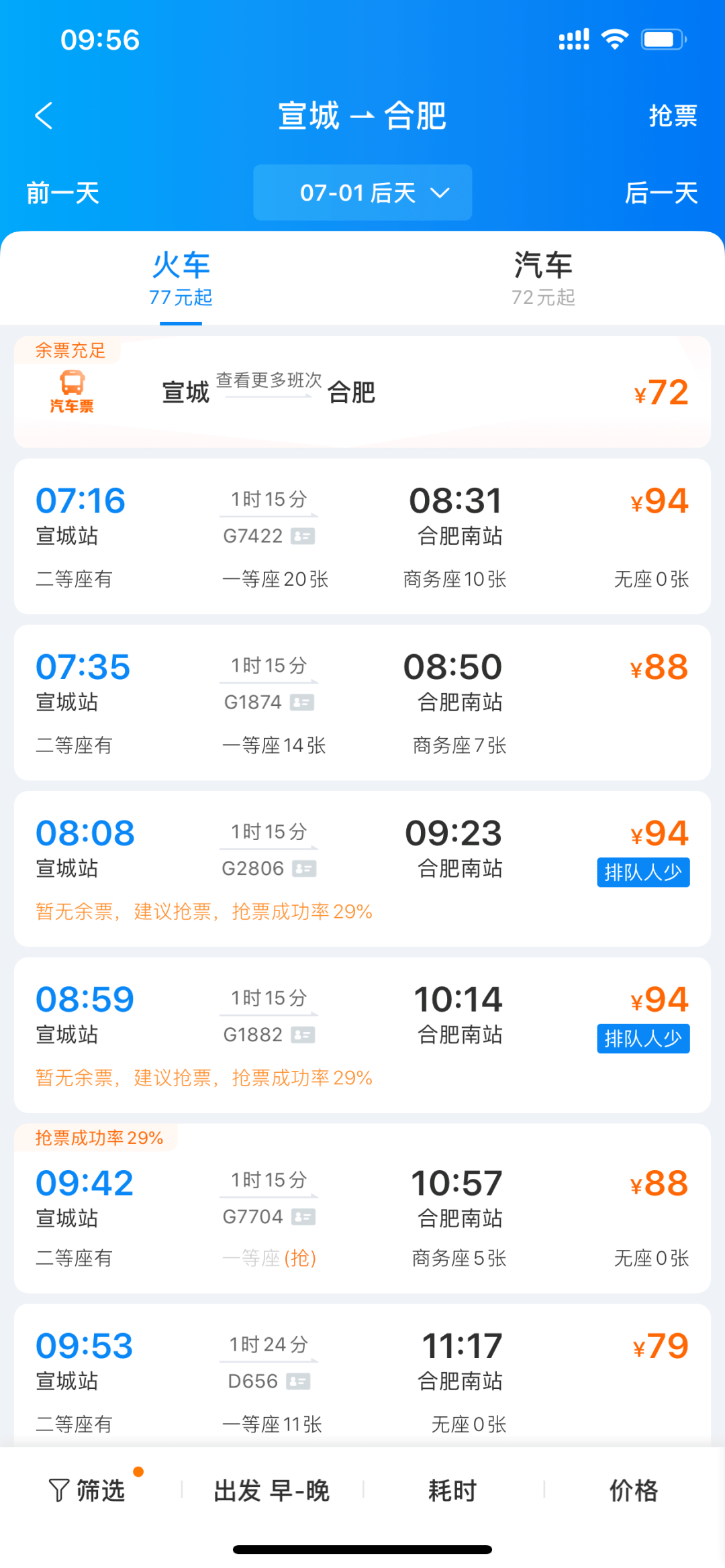Image resolution: width=725 pixels, height=1568 pixels.
Task: Open train G2806 departing 08:08
Action: point(362,869)
